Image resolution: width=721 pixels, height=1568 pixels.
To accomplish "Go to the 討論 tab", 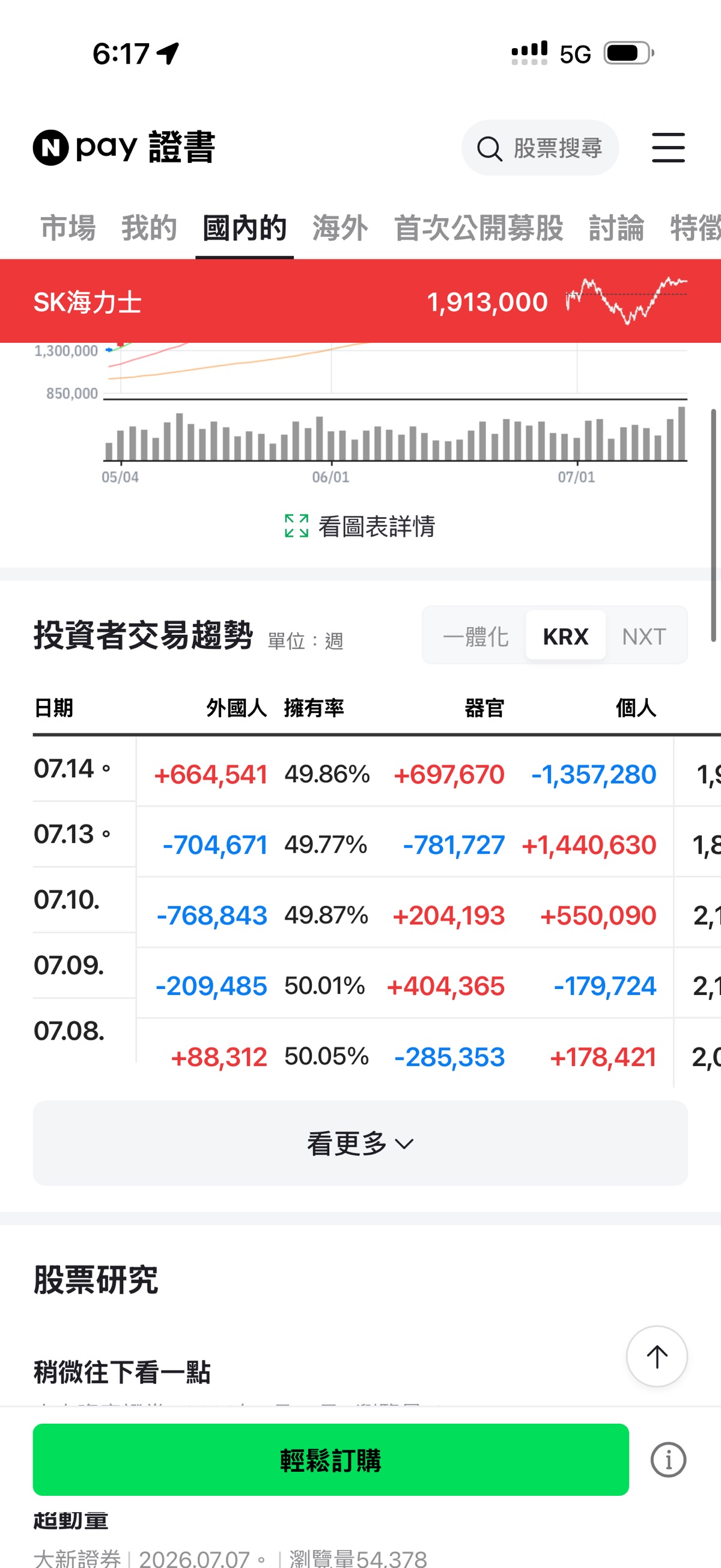I will (616, 228).
